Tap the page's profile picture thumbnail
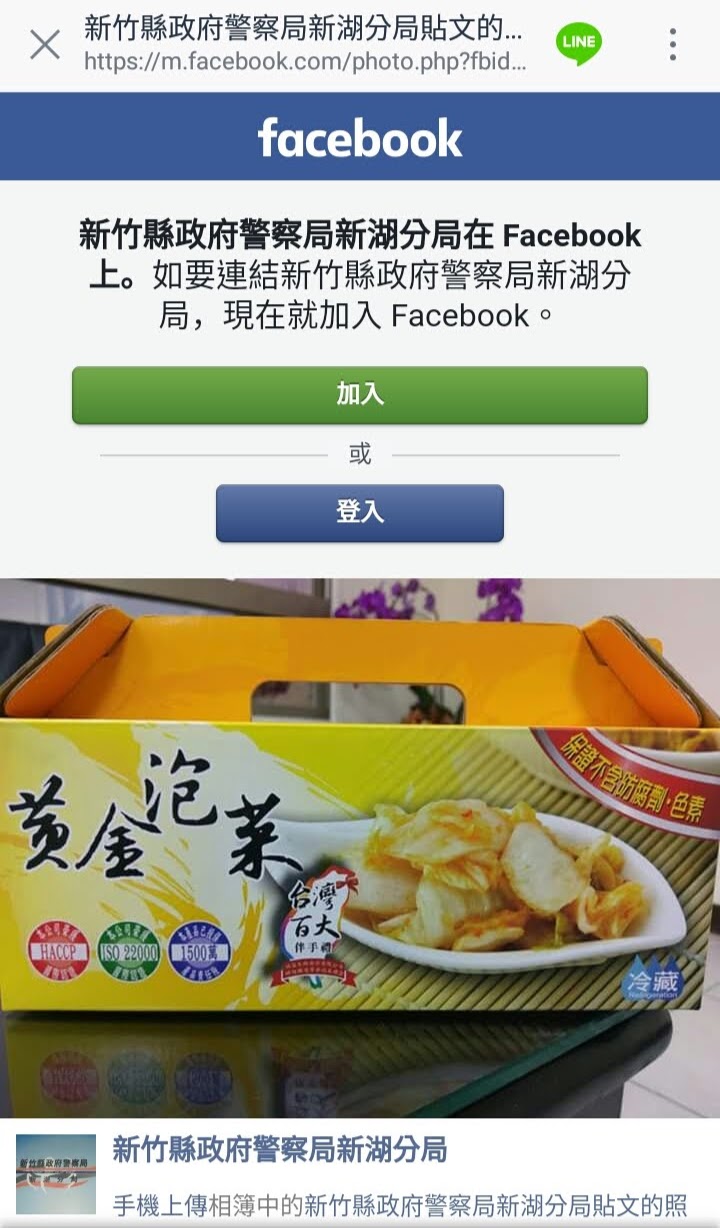This screenshot has width=720, height=1228. point(56,1174)
